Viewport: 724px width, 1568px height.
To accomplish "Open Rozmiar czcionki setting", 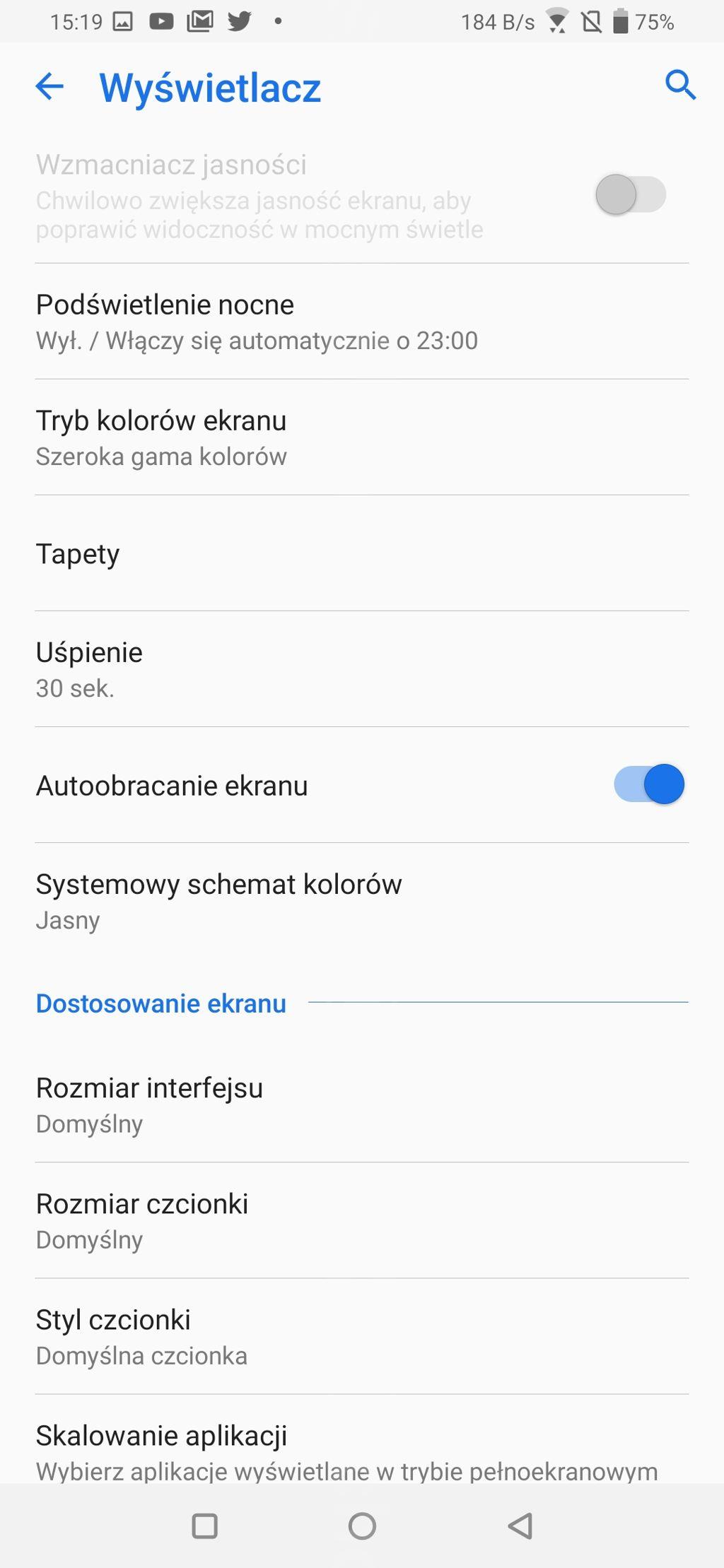I will tap(362, 1220).
